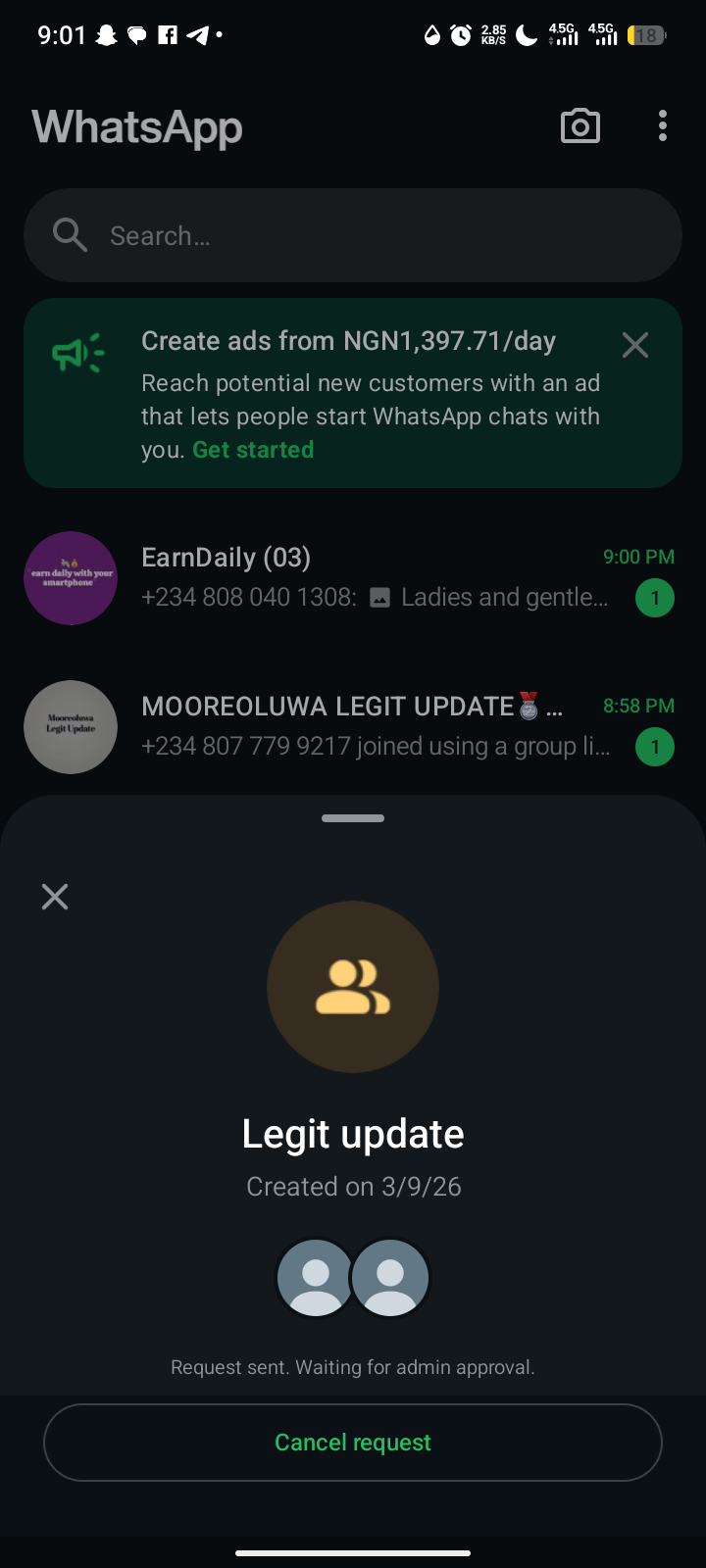Close the Legit update bottom sheet
The image size is (706, 1568).
pyautogui.click(x=55, y=897)
